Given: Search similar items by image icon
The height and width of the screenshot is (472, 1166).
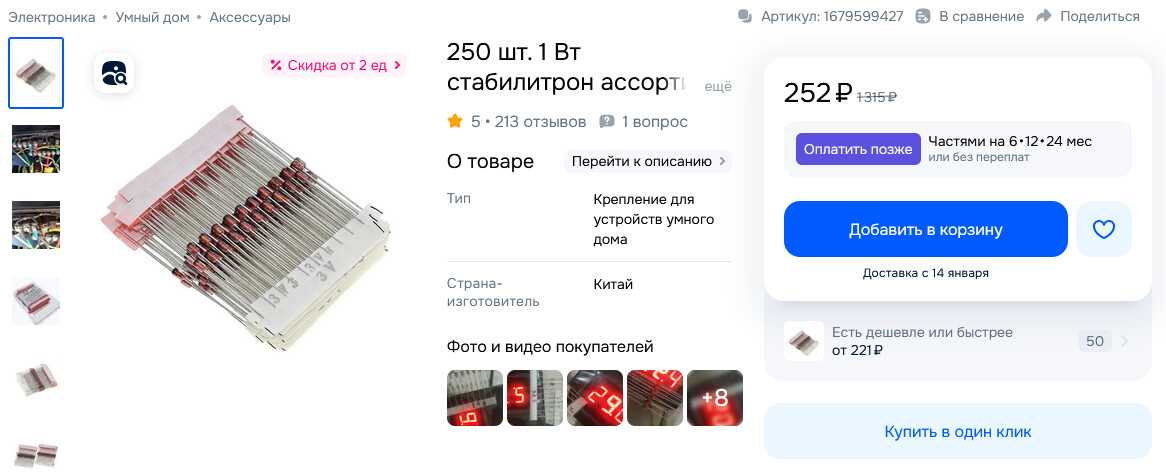Looking at the screenshot, I should coord(114,73).
